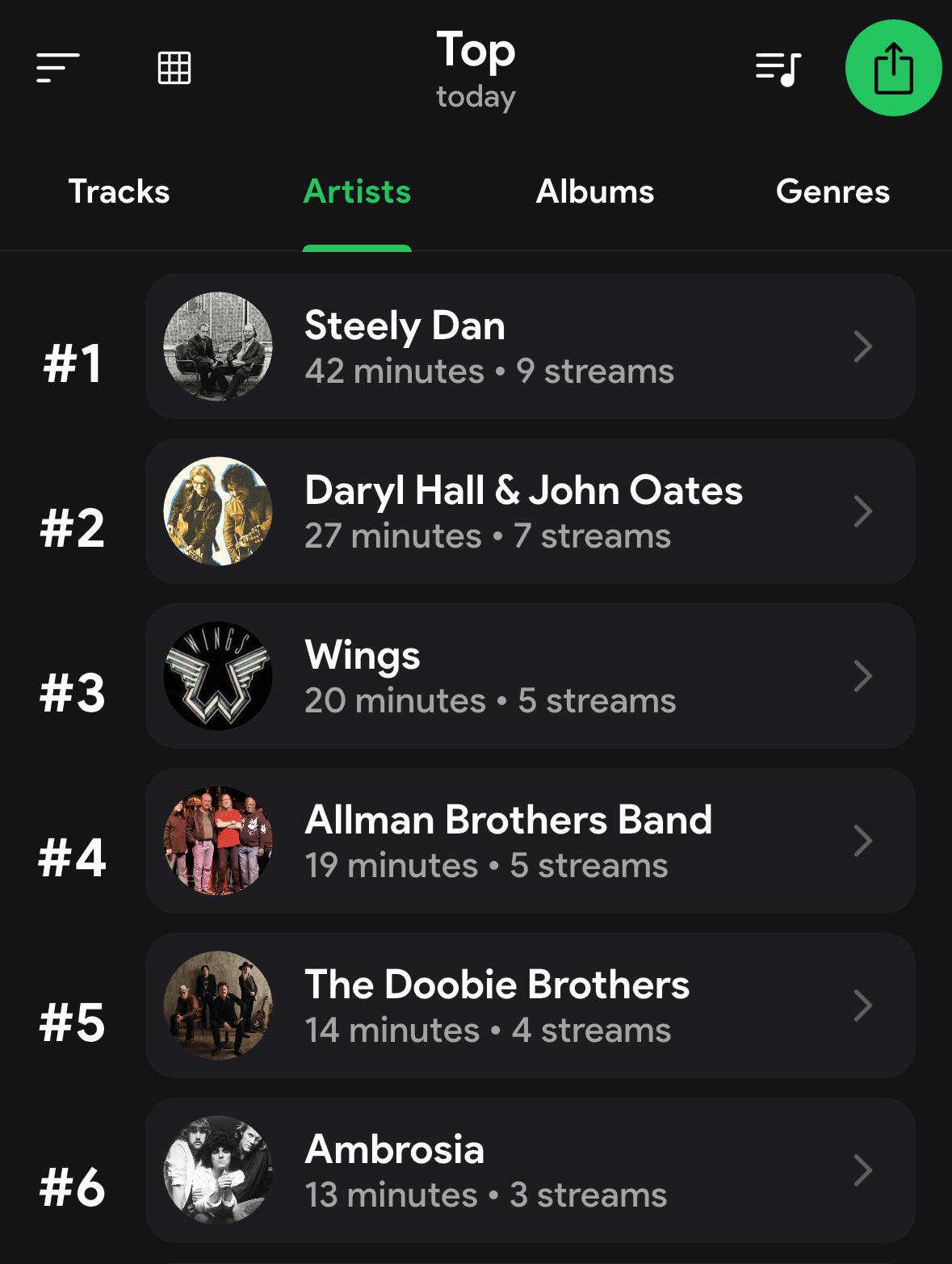Go to the Albums tab
Screen dimensions: 952x1264
[595, 191]
